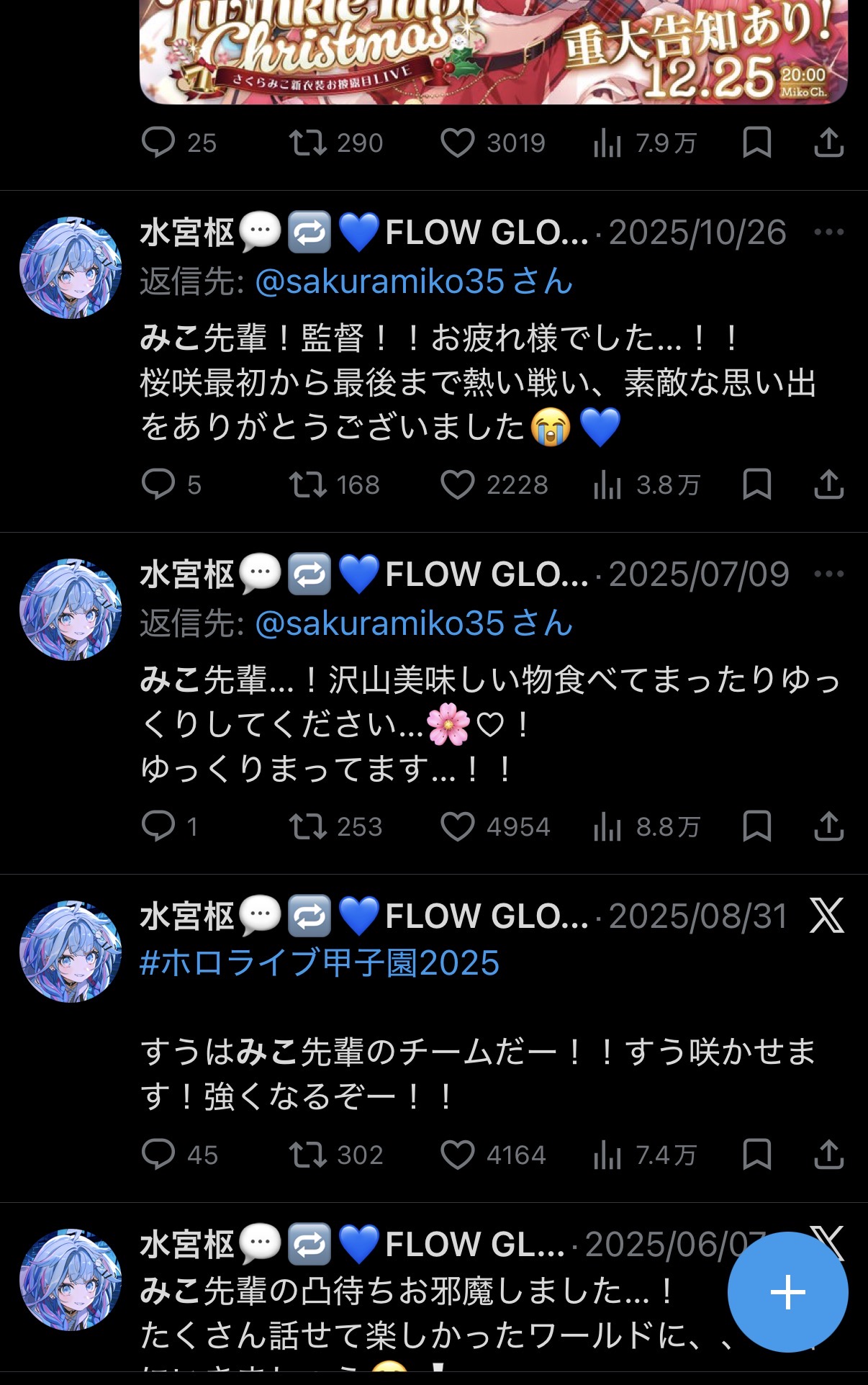
Task: Share the post with 3019 likes
Action: tap(828, 143)
